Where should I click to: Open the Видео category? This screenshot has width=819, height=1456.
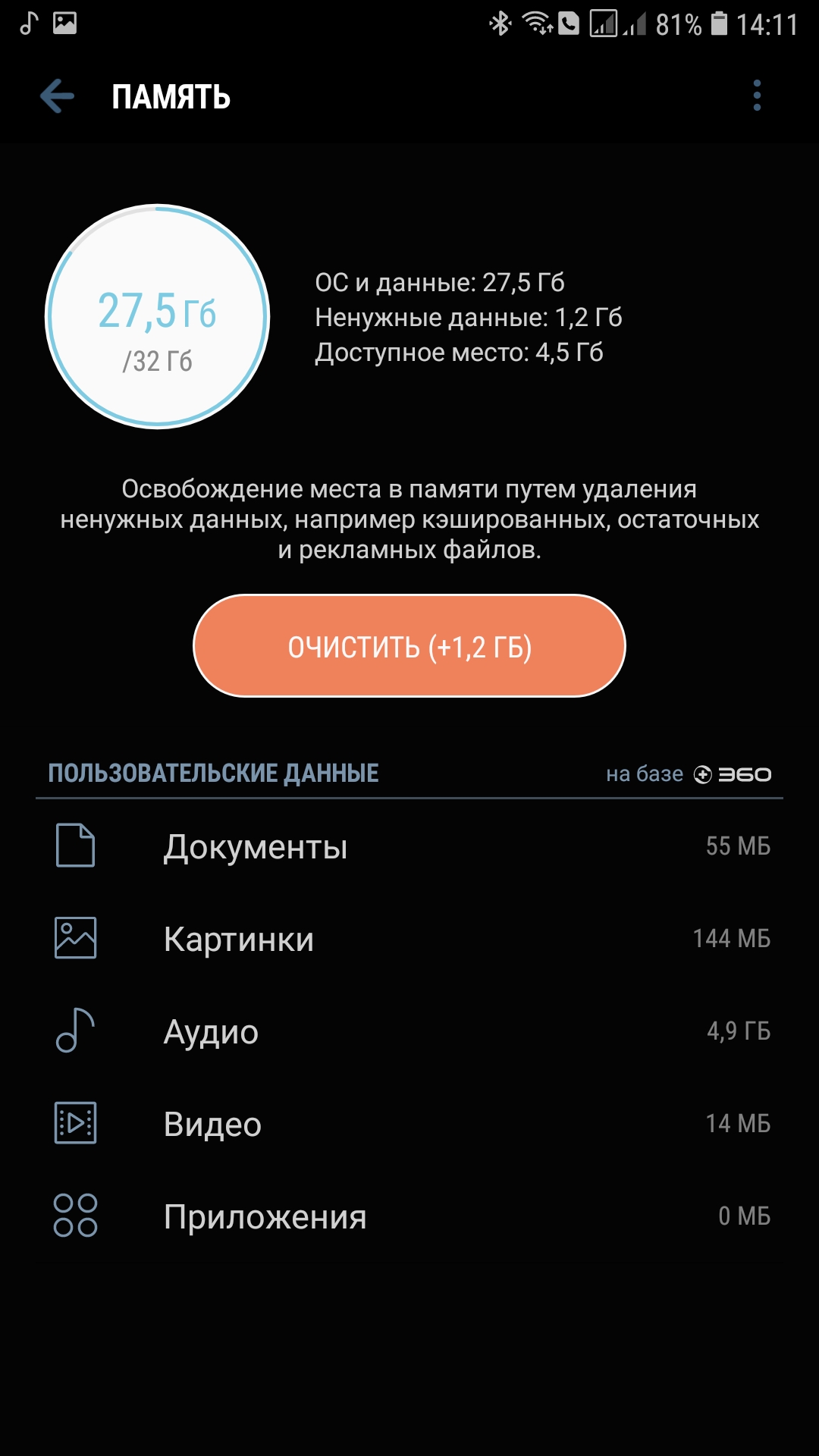[x=409, y=1124]
